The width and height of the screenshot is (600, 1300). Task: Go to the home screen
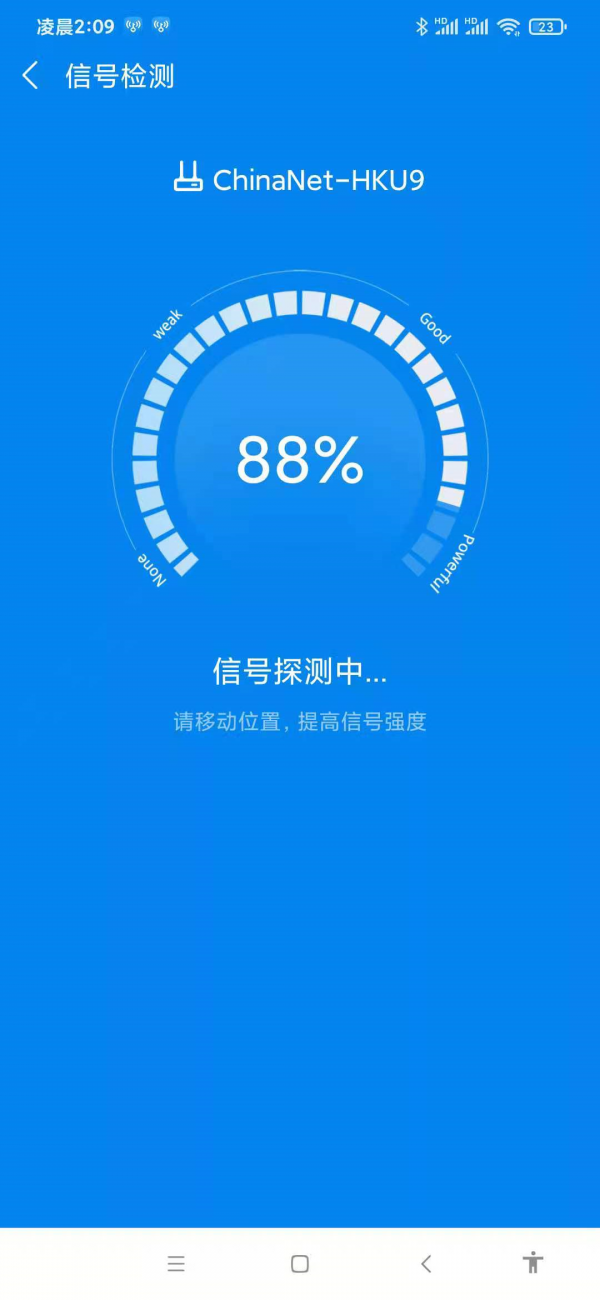(300, 1264)
